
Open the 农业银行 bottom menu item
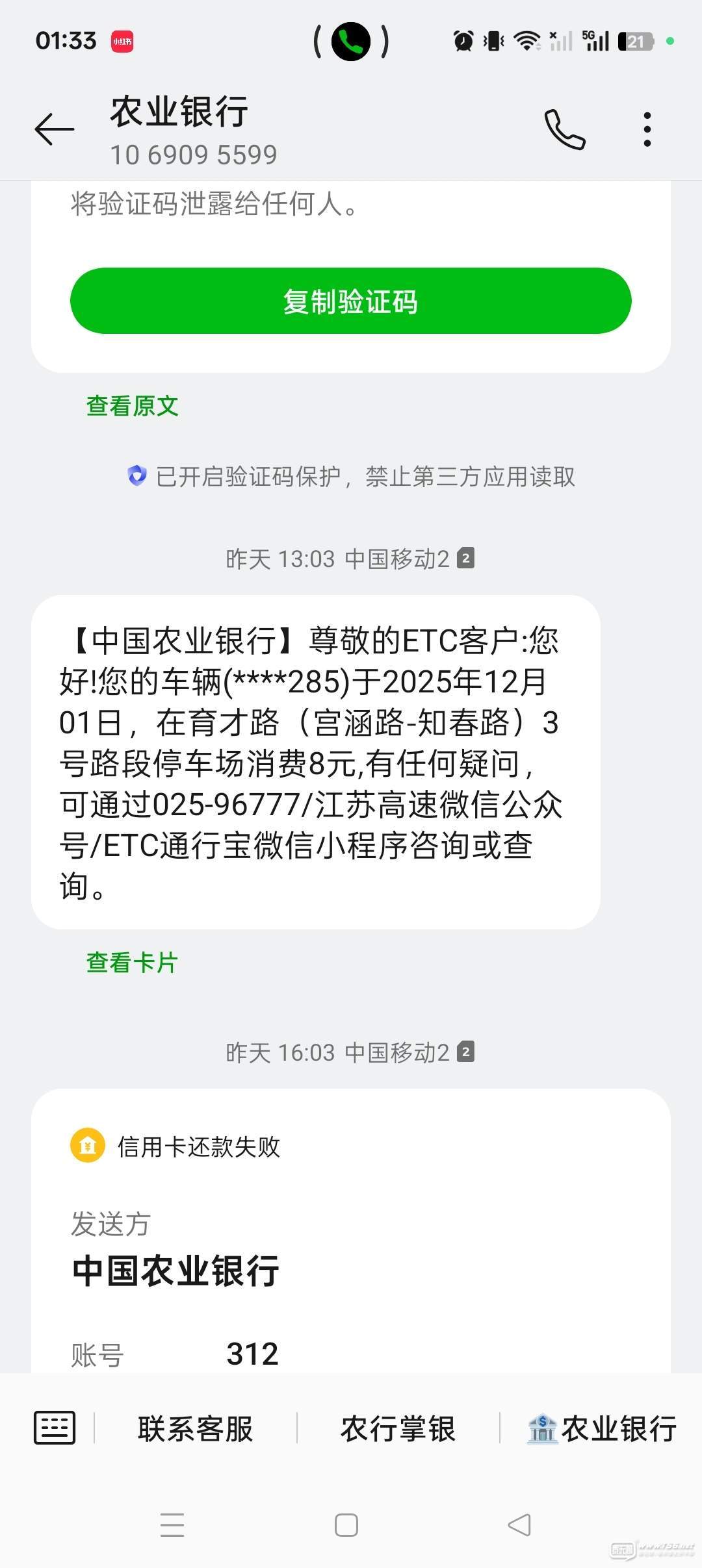click(x=603, y=1429)
